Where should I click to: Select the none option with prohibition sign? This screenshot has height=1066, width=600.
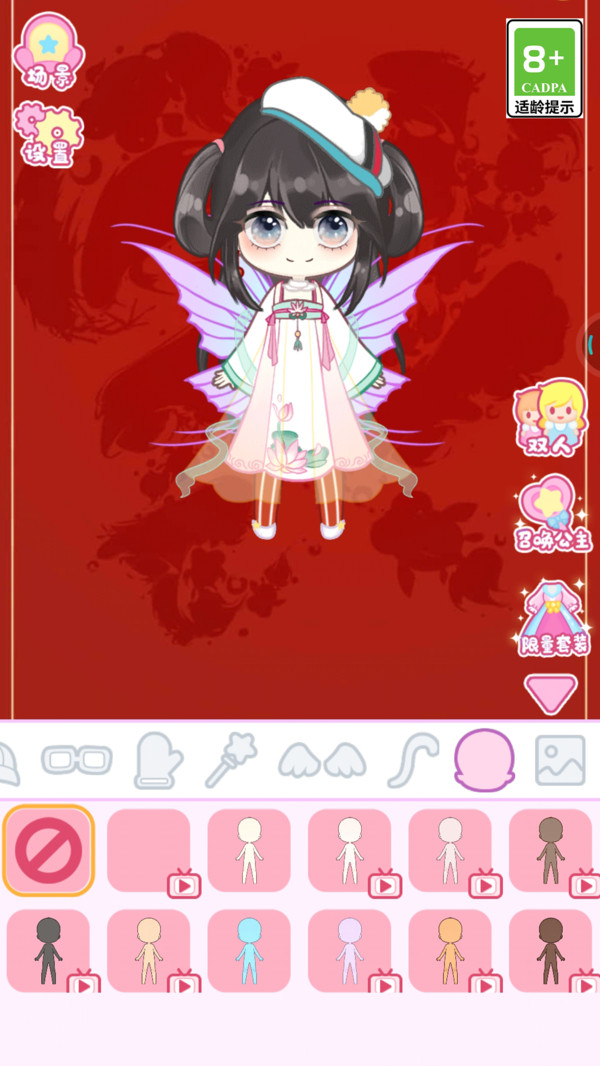[x=48, y=850]
